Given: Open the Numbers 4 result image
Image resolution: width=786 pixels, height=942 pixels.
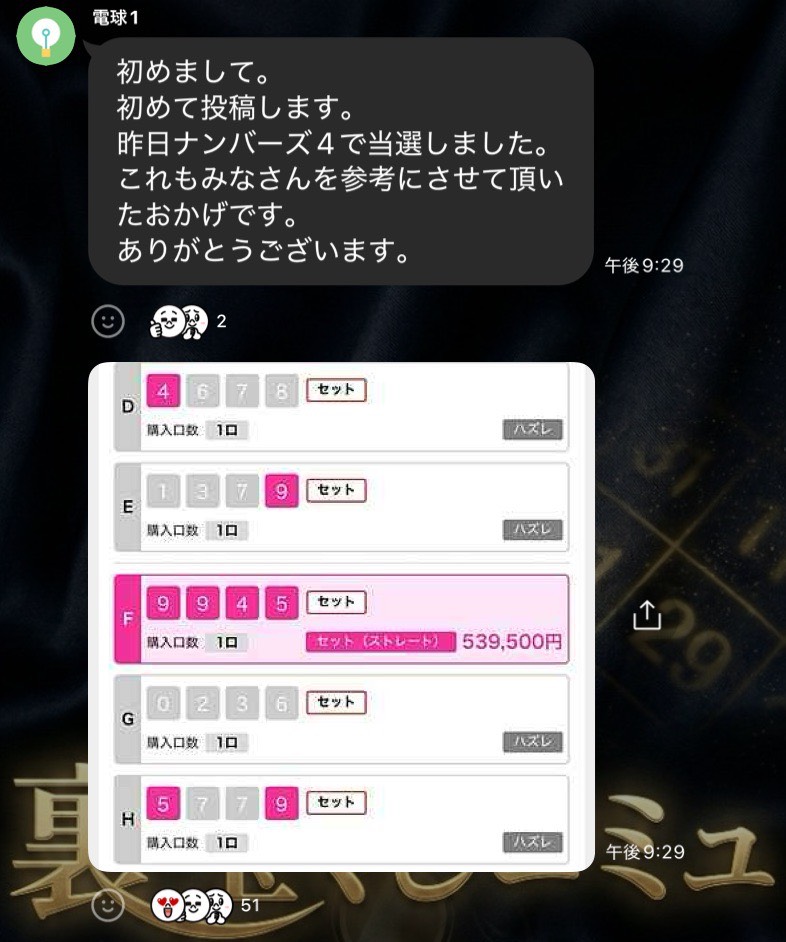Looking at the screenshot, I should click(341, 616).
